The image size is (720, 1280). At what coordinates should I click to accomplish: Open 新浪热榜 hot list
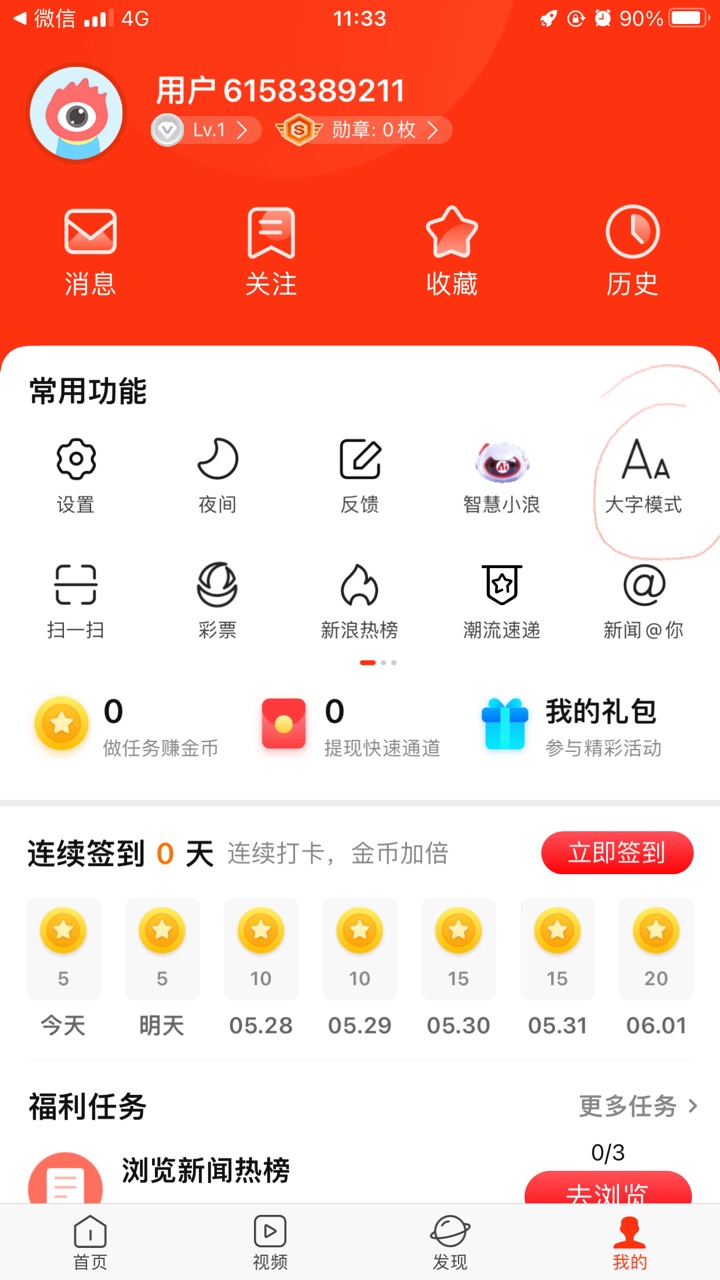360,600
